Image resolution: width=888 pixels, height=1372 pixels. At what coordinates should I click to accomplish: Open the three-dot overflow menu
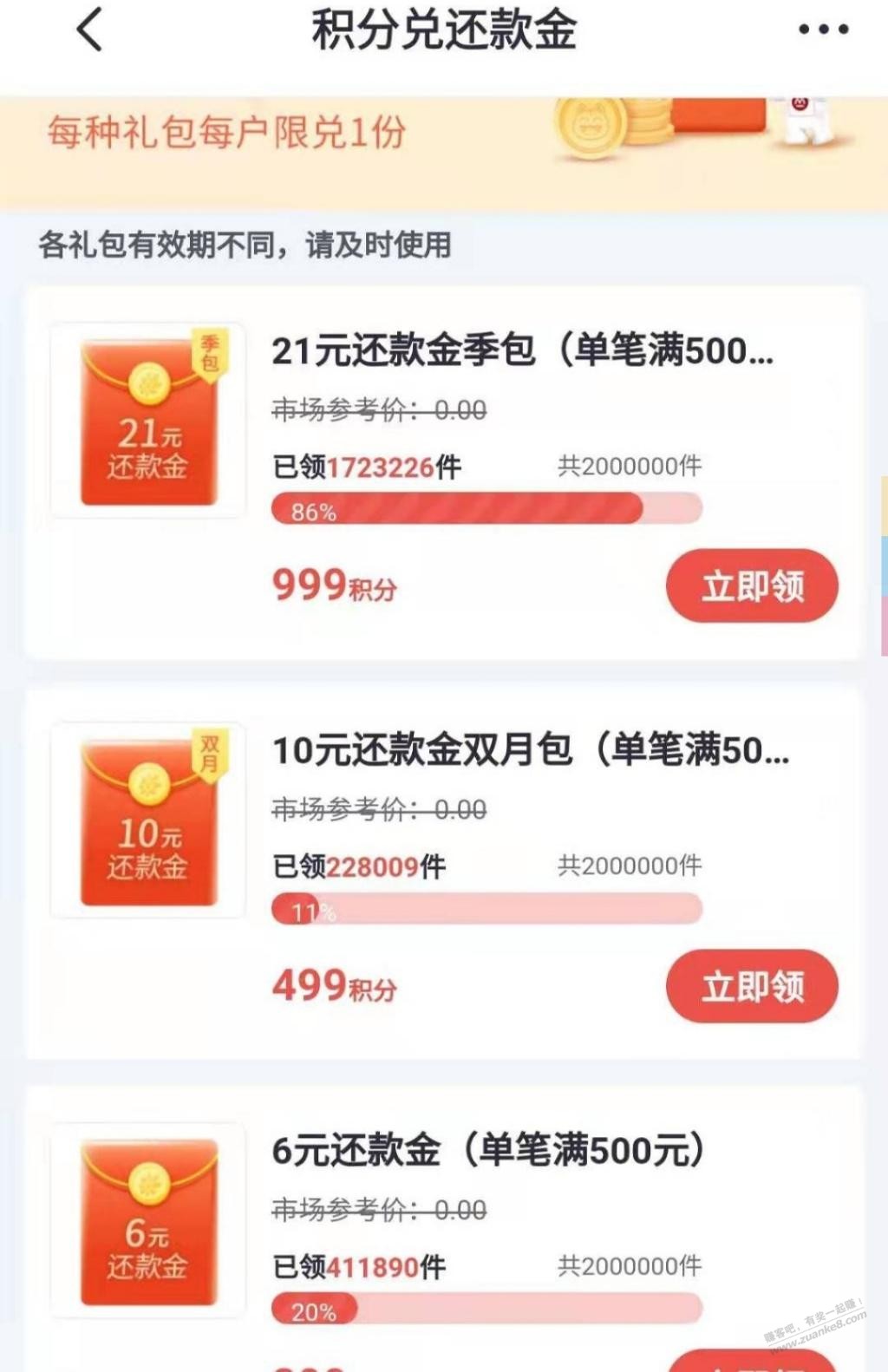click(x=823, y=29)
